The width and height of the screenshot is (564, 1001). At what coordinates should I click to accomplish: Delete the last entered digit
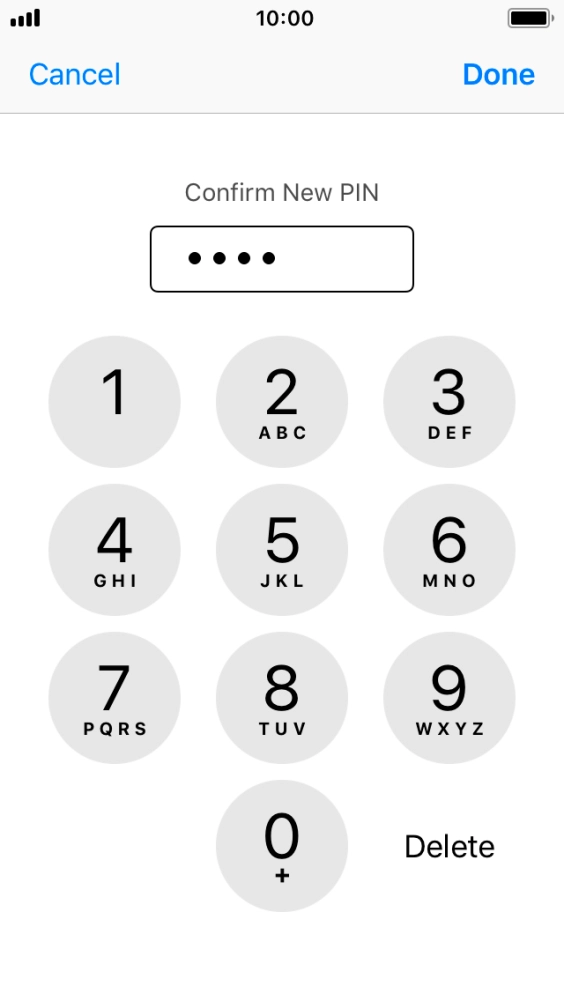(x=450, y=847)
